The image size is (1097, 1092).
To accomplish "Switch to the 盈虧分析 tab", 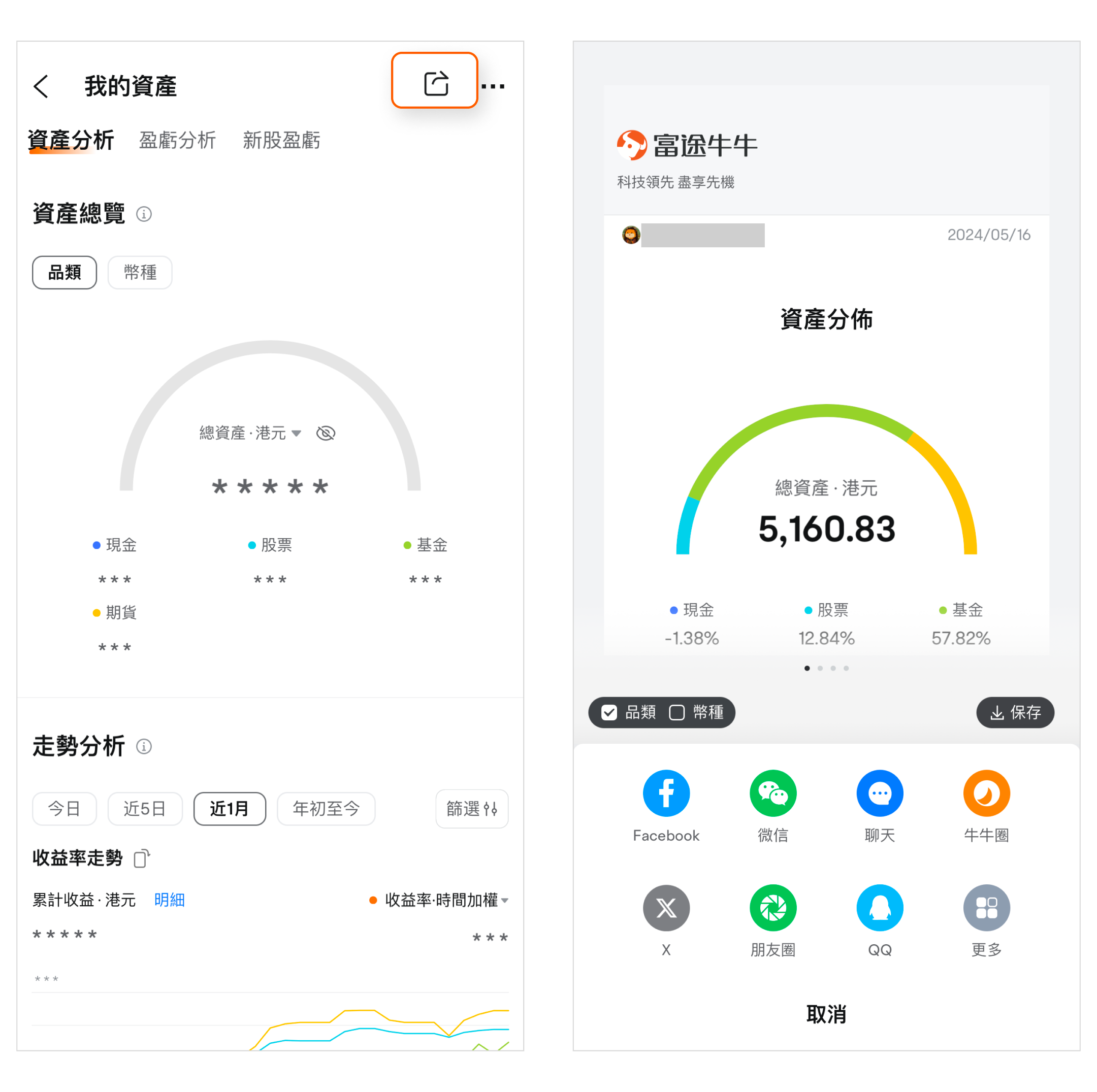I will pyautogui.click(x=177, y=140).
